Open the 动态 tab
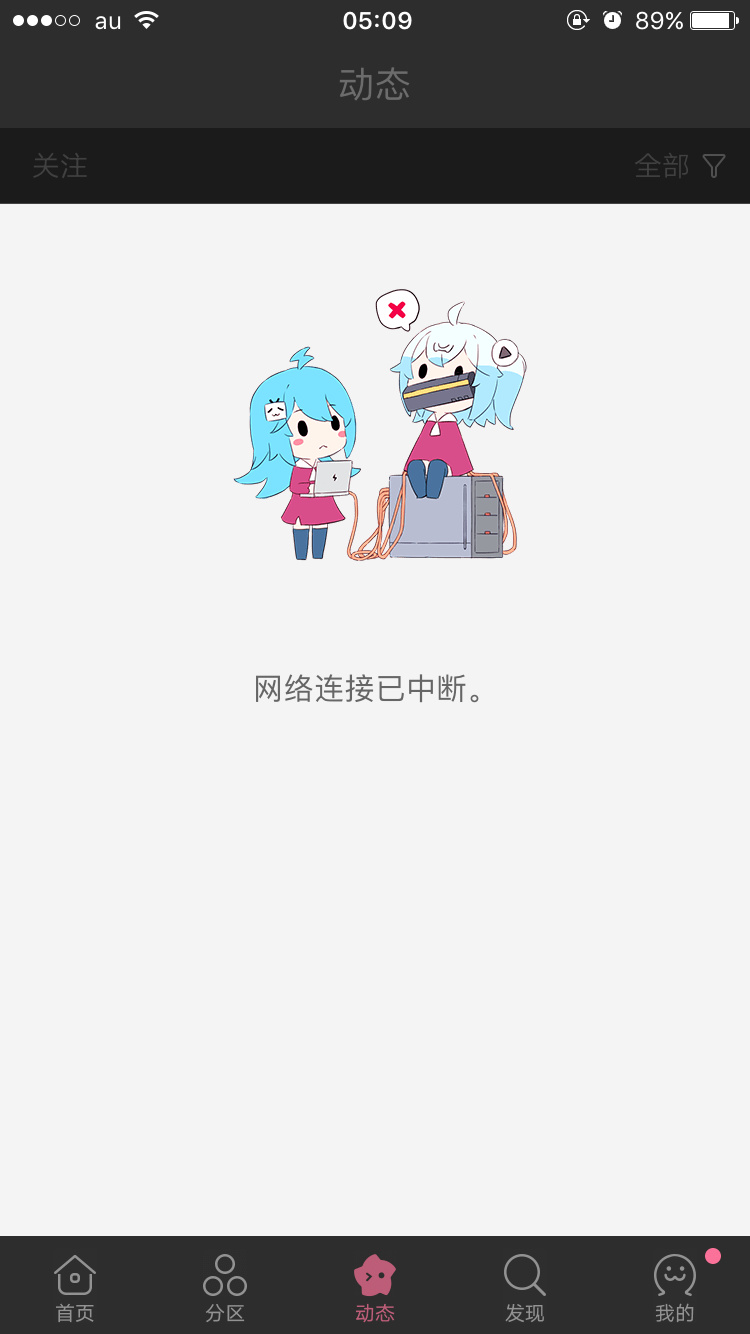 coord(375,1288)
